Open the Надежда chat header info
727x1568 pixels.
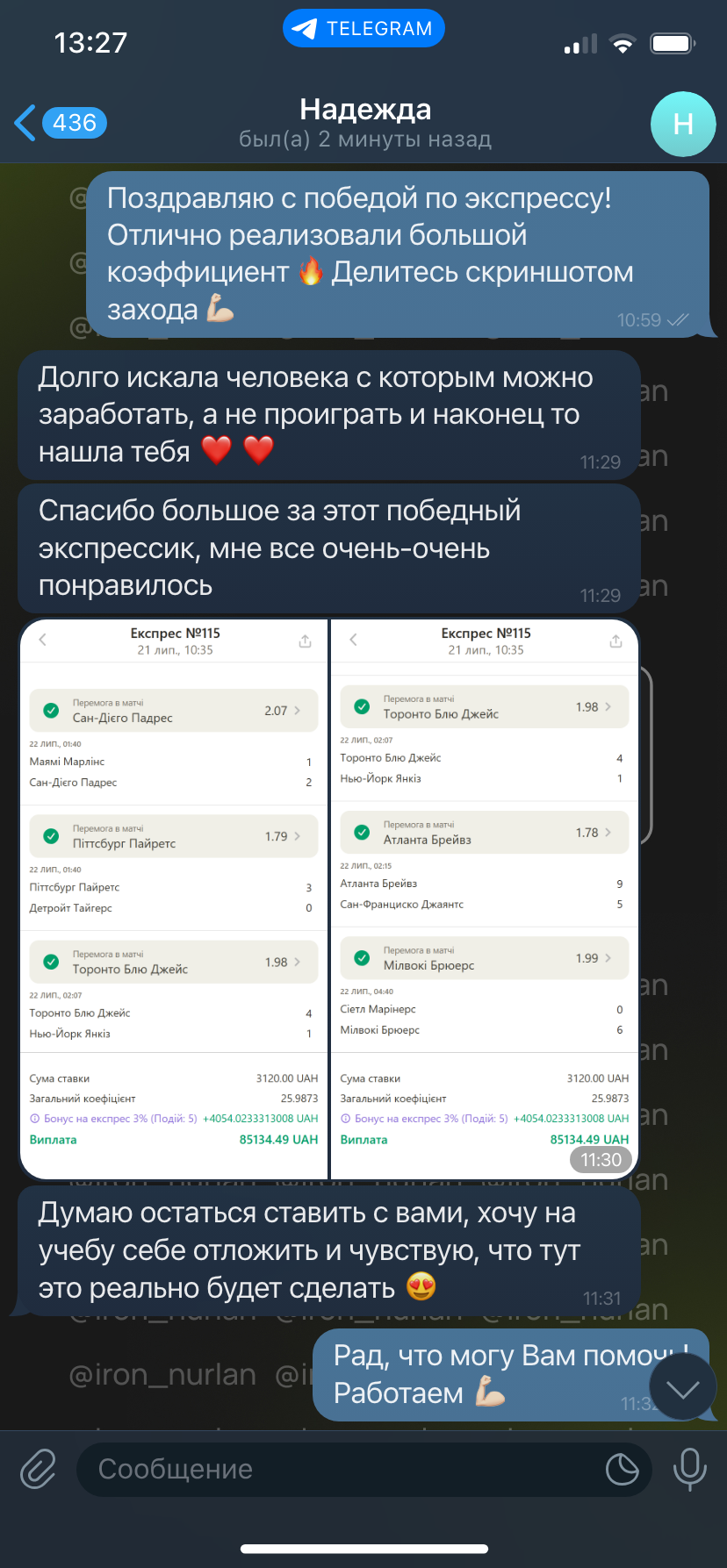point(365,123)
